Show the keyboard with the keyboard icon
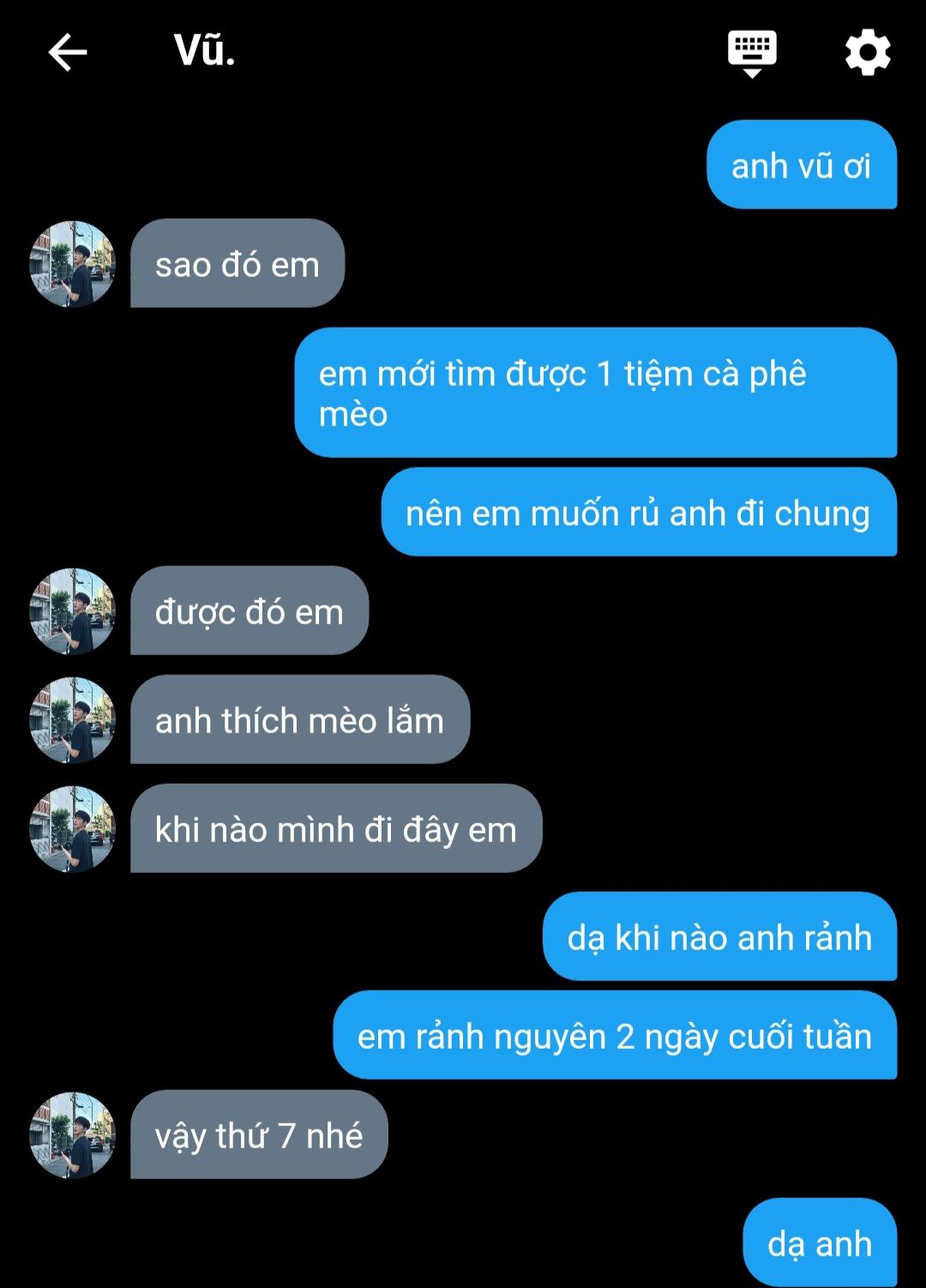 [752, 52]
